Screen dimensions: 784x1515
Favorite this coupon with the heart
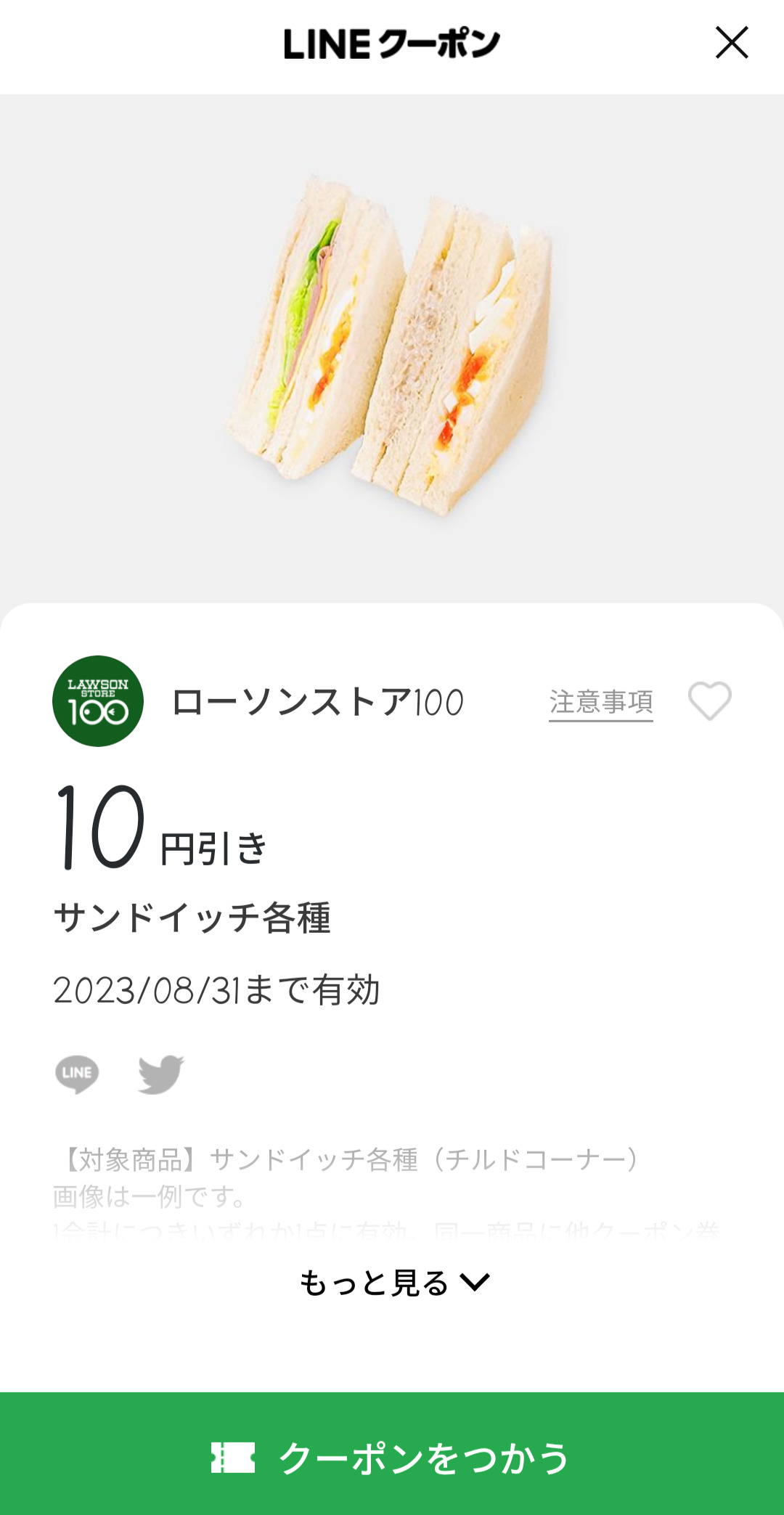point(709,701)
